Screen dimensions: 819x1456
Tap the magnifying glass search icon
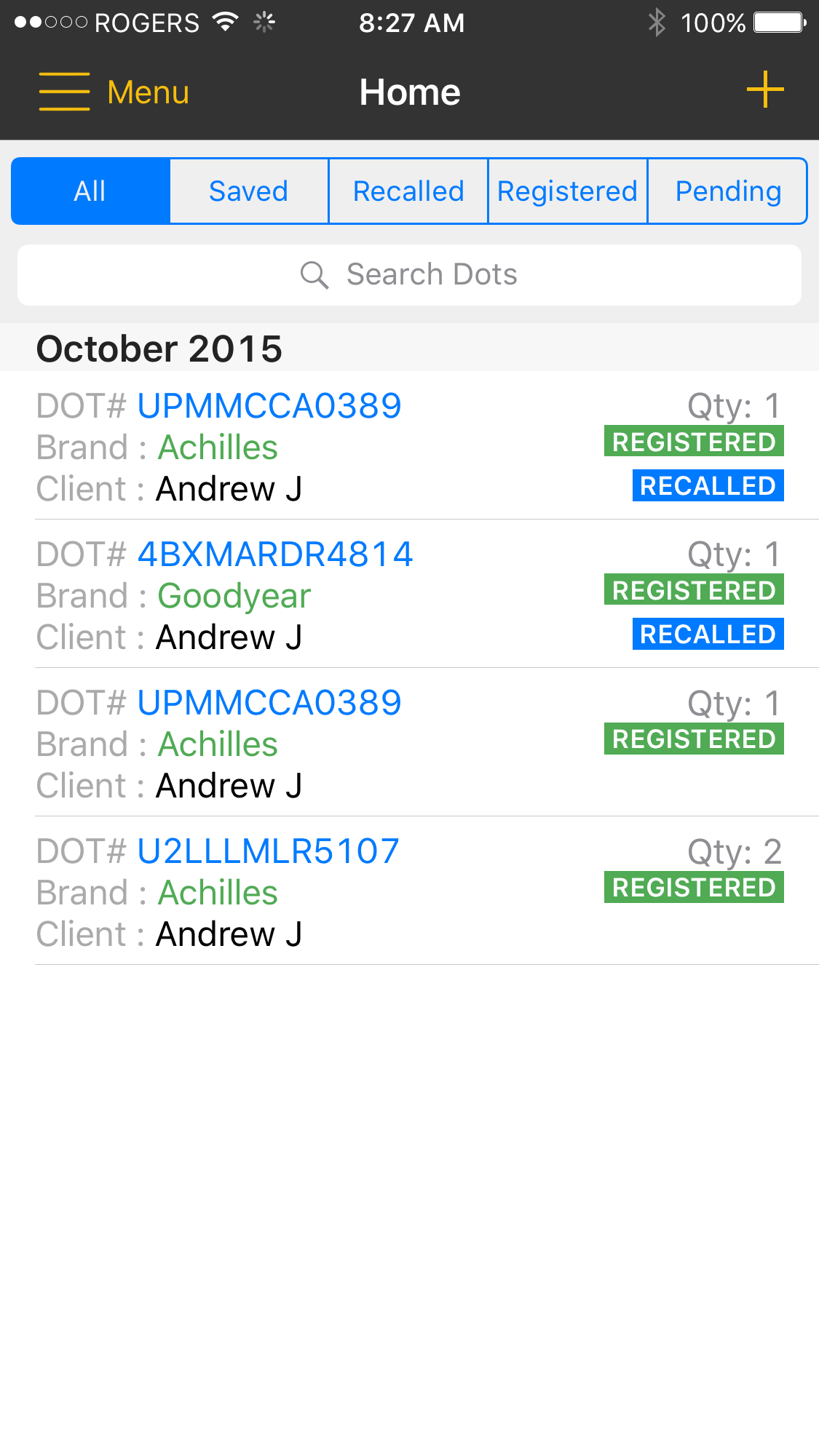(x=314, y=274)
